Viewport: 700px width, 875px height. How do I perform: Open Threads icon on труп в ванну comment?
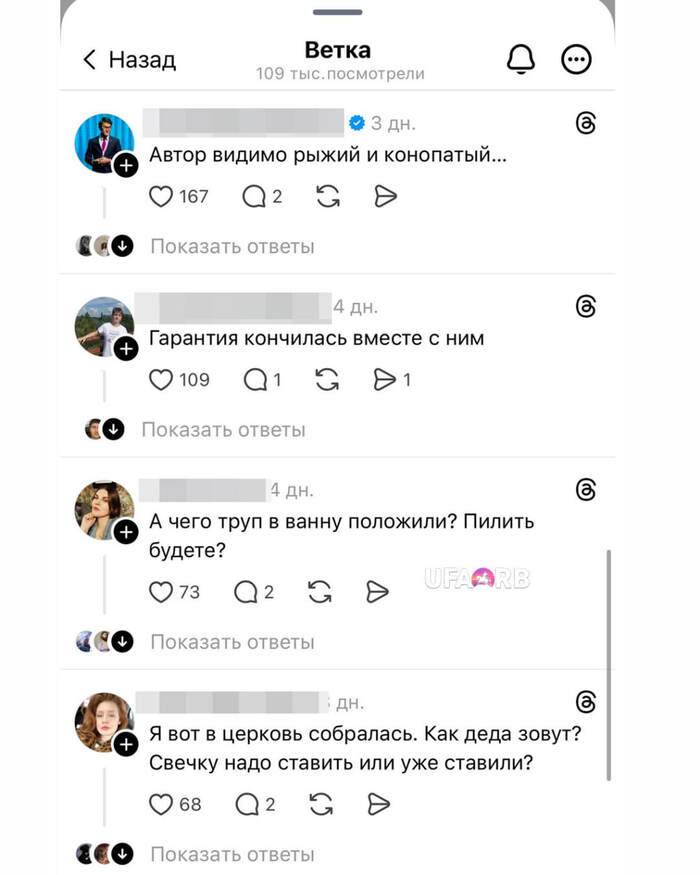point(586,489)
